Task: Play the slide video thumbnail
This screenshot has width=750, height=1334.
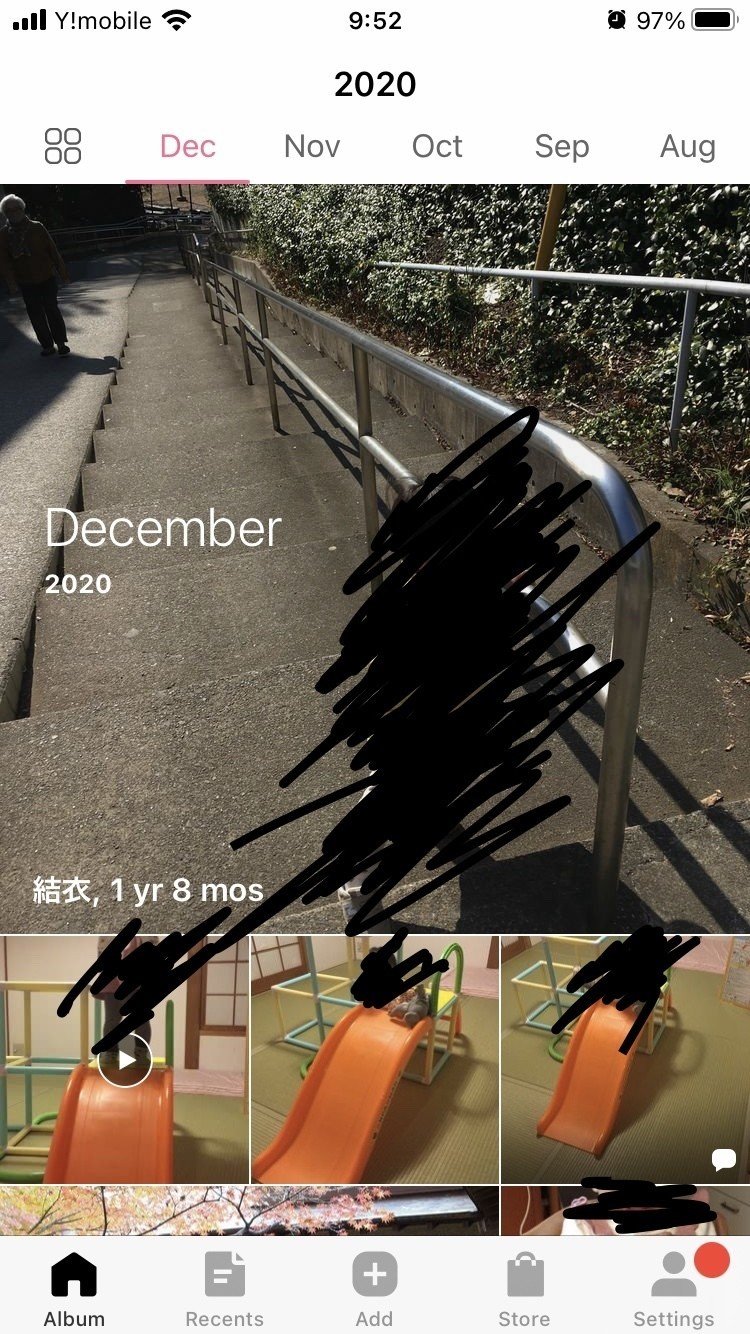Action: (x=124, y=1060)
